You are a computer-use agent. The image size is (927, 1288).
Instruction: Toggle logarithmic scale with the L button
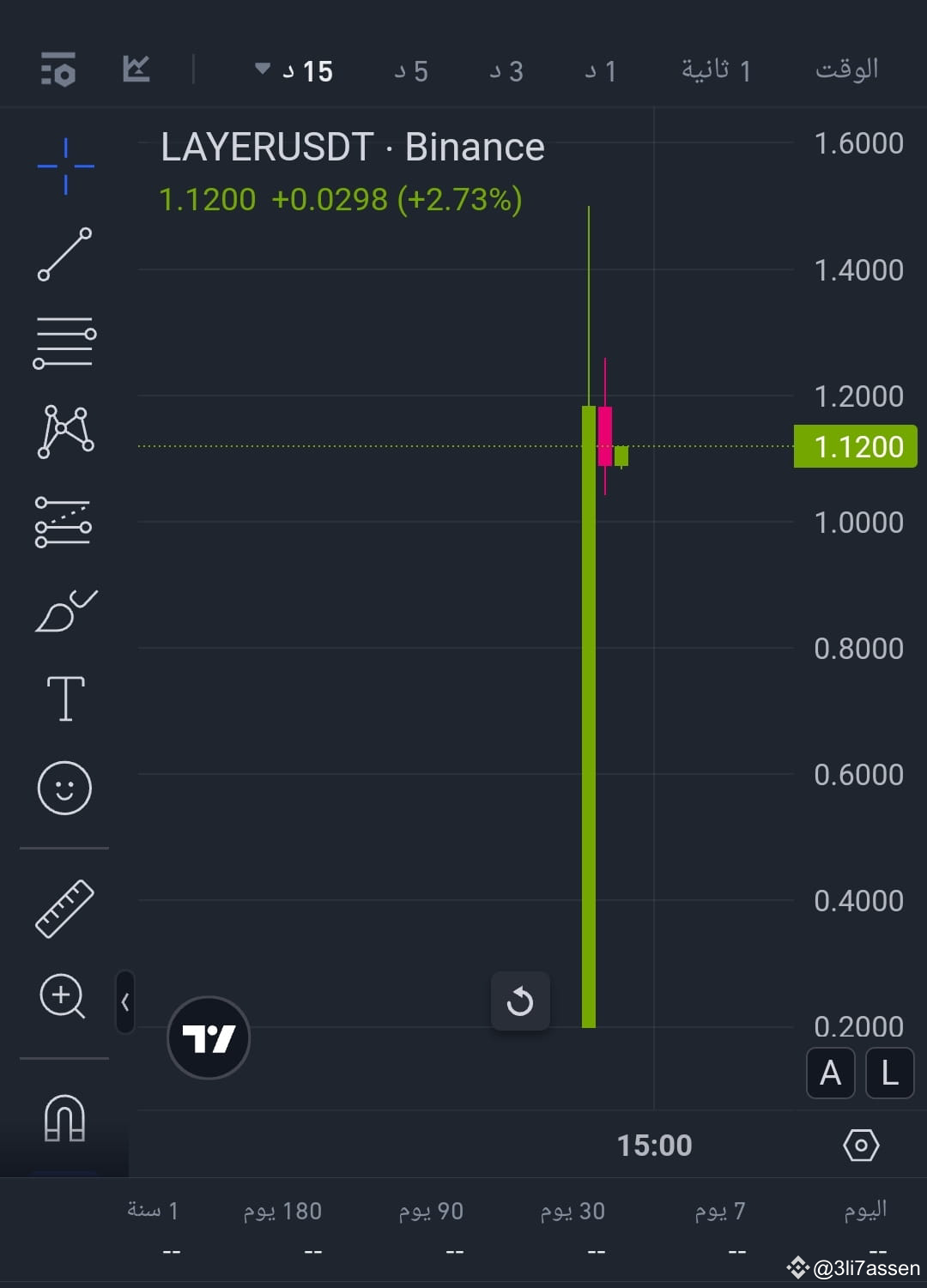tap(888, 1073)
